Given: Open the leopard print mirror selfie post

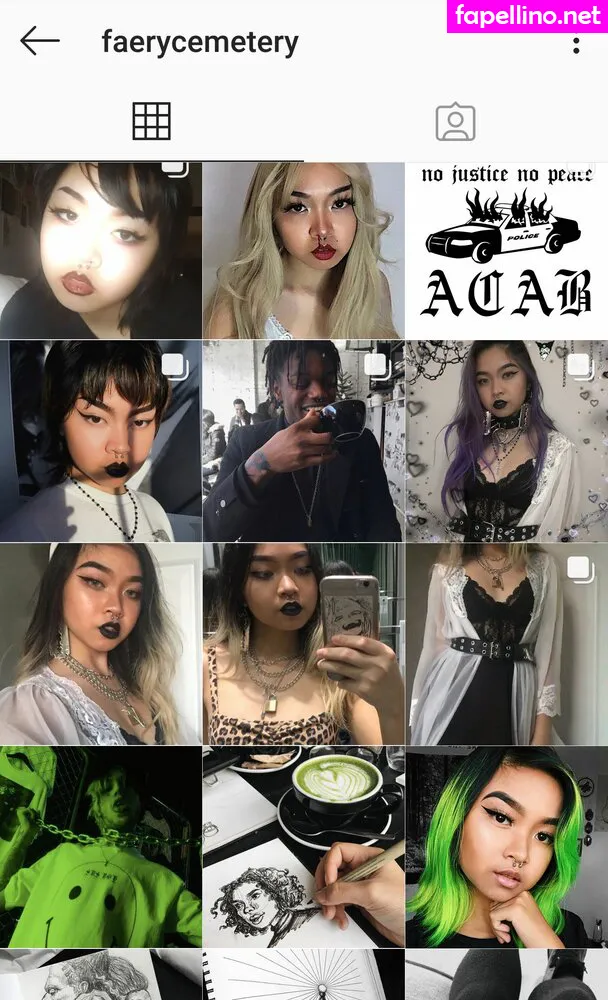Looking at the screenshot, I should point(303,644).
